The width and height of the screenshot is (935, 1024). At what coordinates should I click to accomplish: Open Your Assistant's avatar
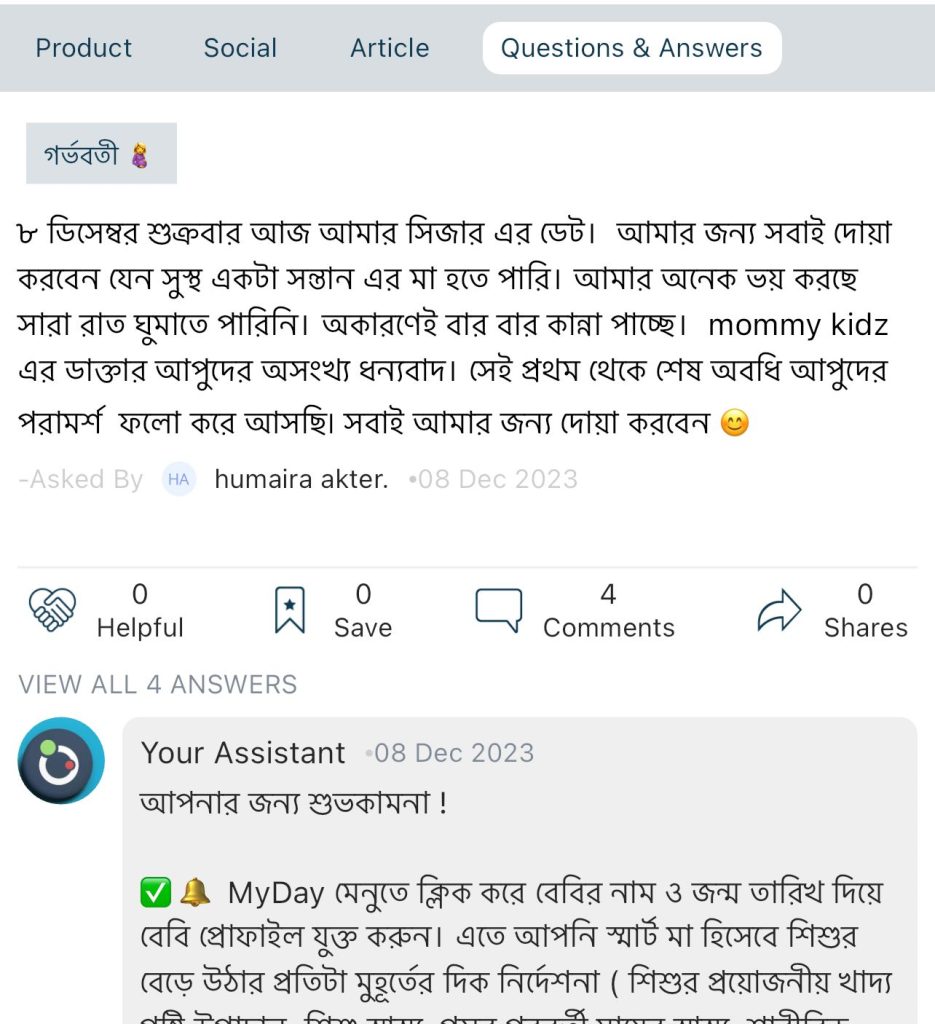click(x=61, y=761)
